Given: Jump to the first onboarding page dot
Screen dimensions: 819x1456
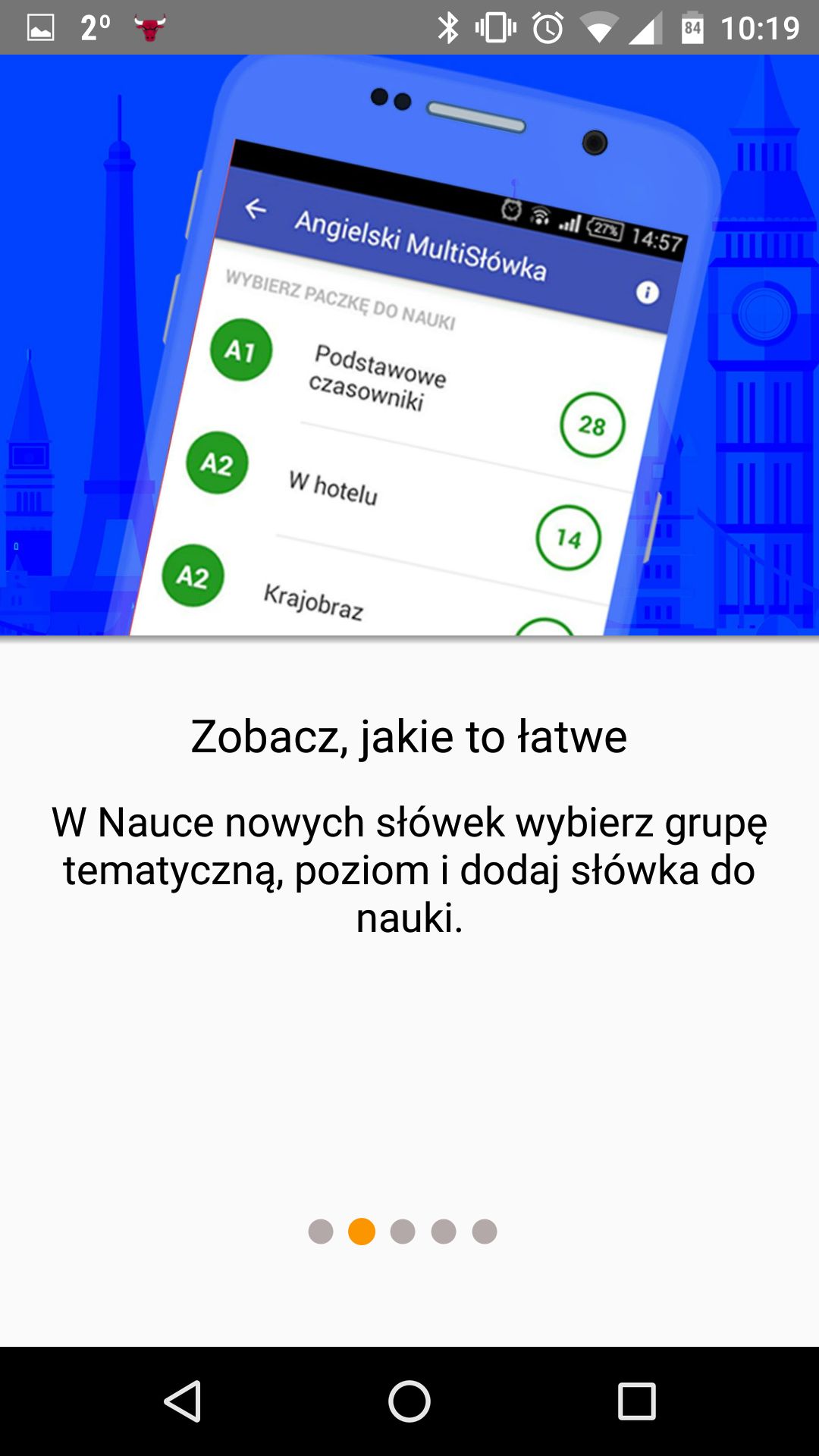Looking at the screenshot, I should pos(321,1232).
